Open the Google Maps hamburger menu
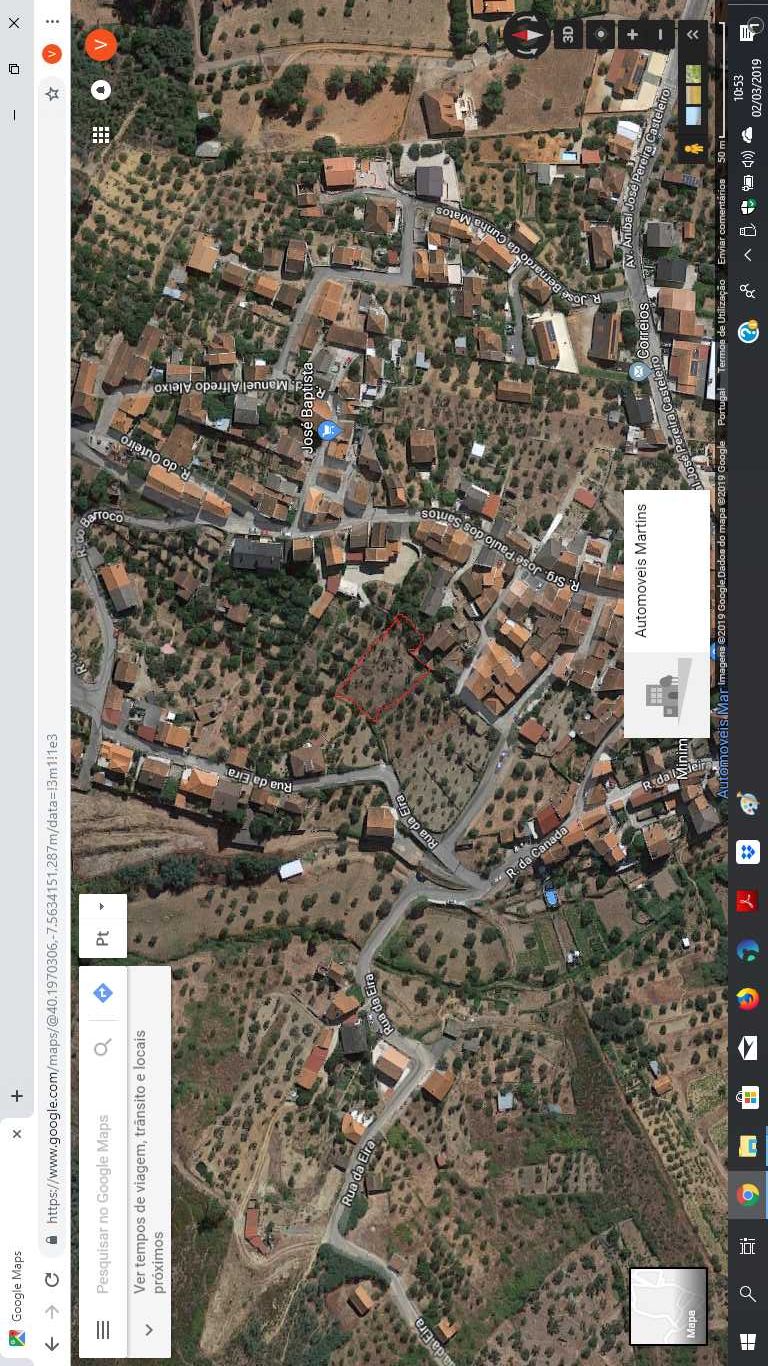This screenshot has width=768, height=1366. click(x=103, y=1329)
